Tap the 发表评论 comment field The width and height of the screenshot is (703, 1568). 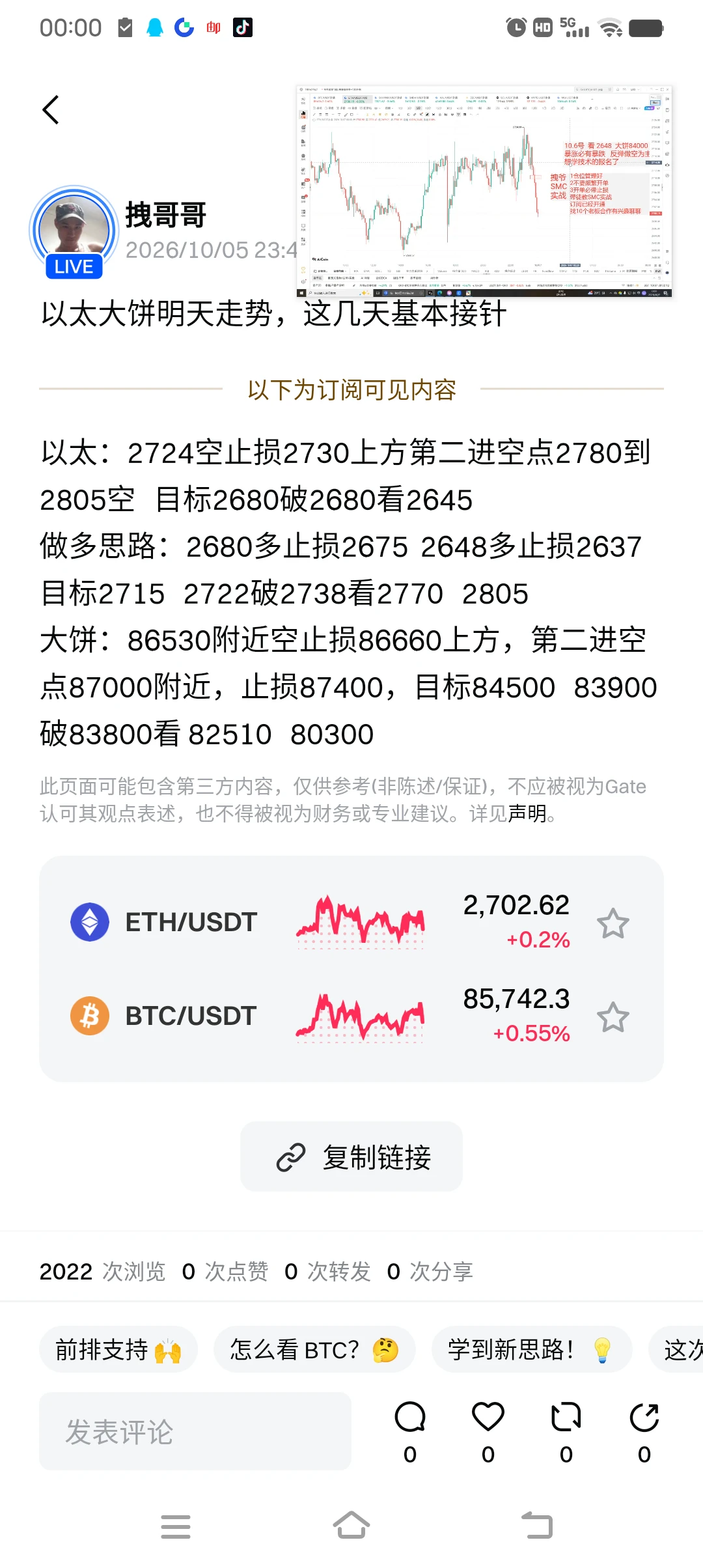click(195, 1431)
